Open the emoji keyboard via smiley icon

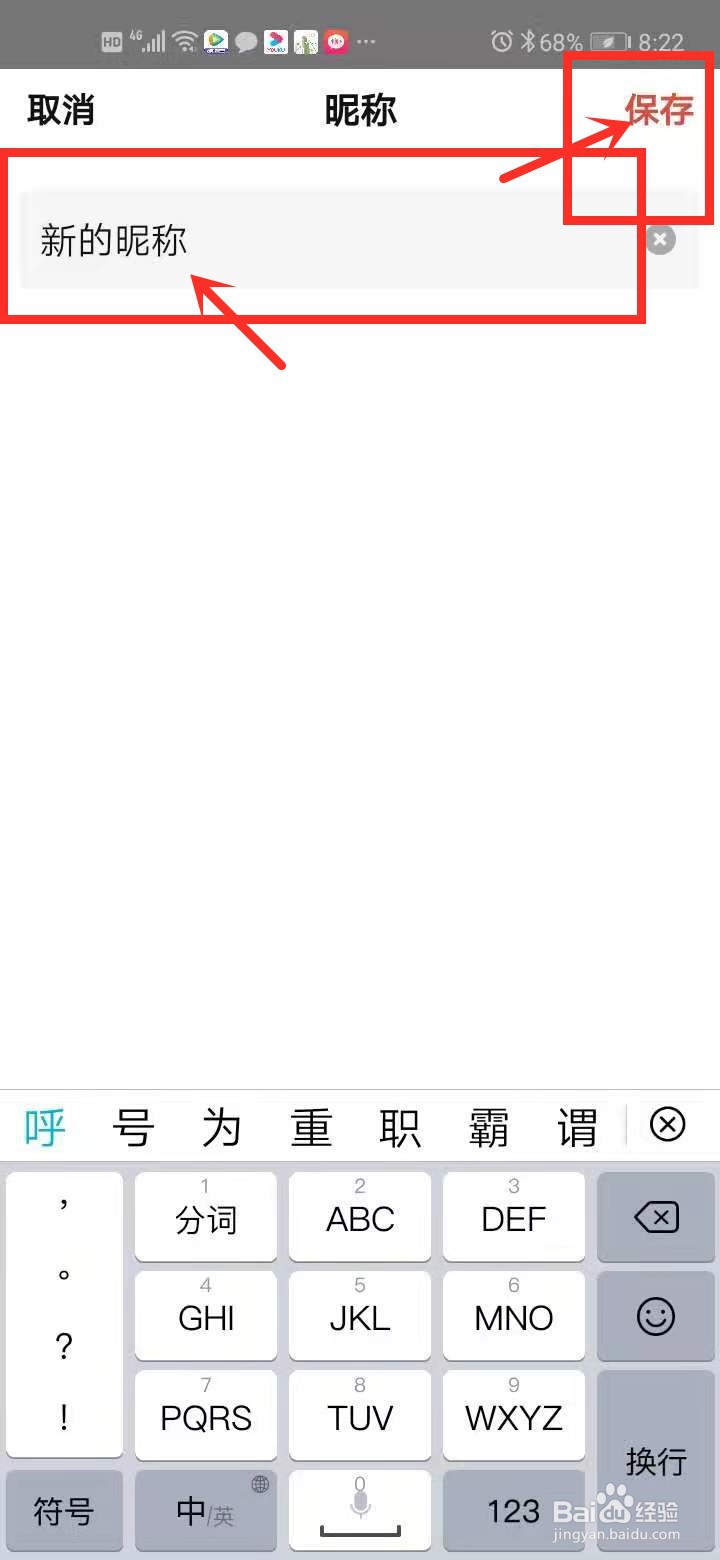(655, 1317)
